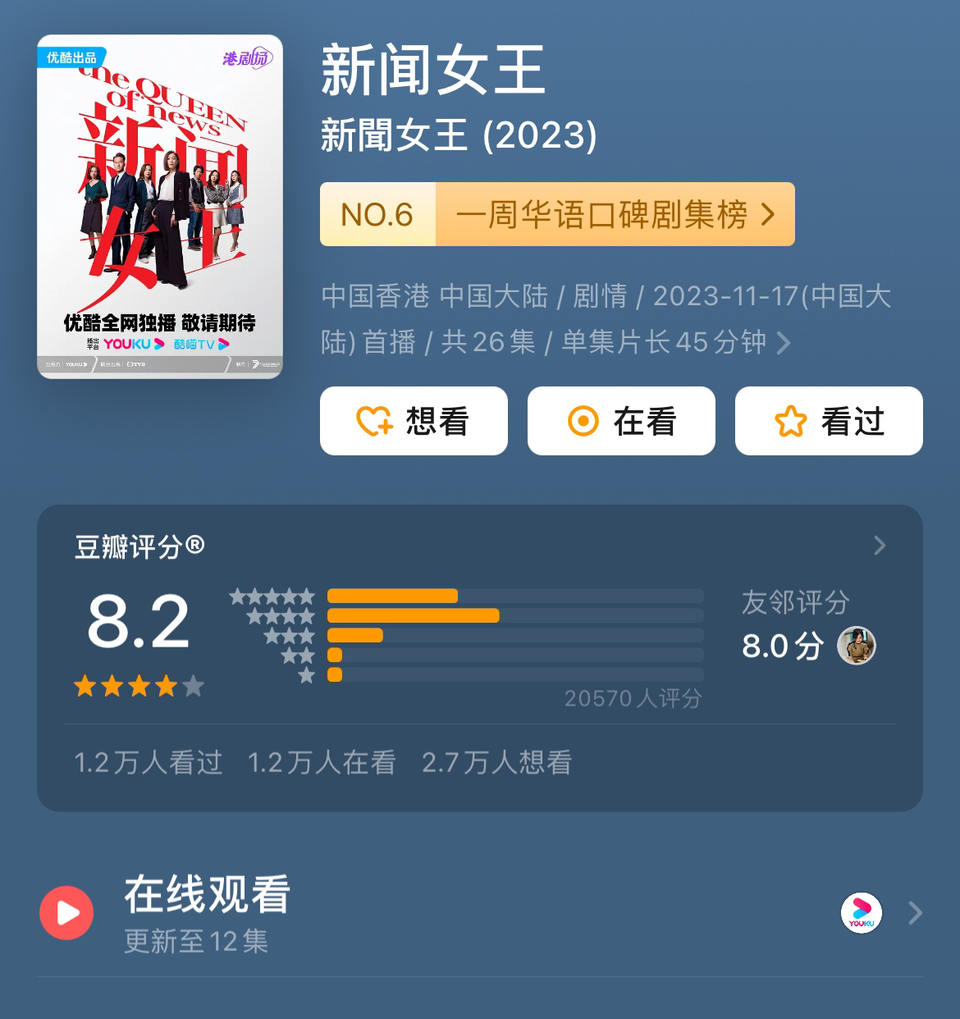Open Youku from the 在线观看 row
The height and width of the screenshot is (1019, 960).
(x=861, y=913)
